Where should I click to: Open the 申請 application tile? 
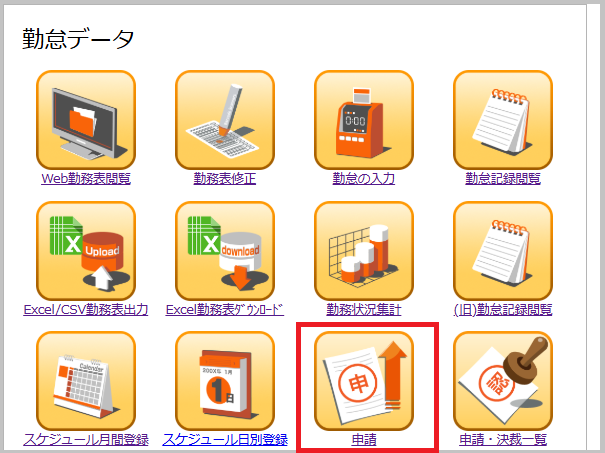tap(363, 380)
